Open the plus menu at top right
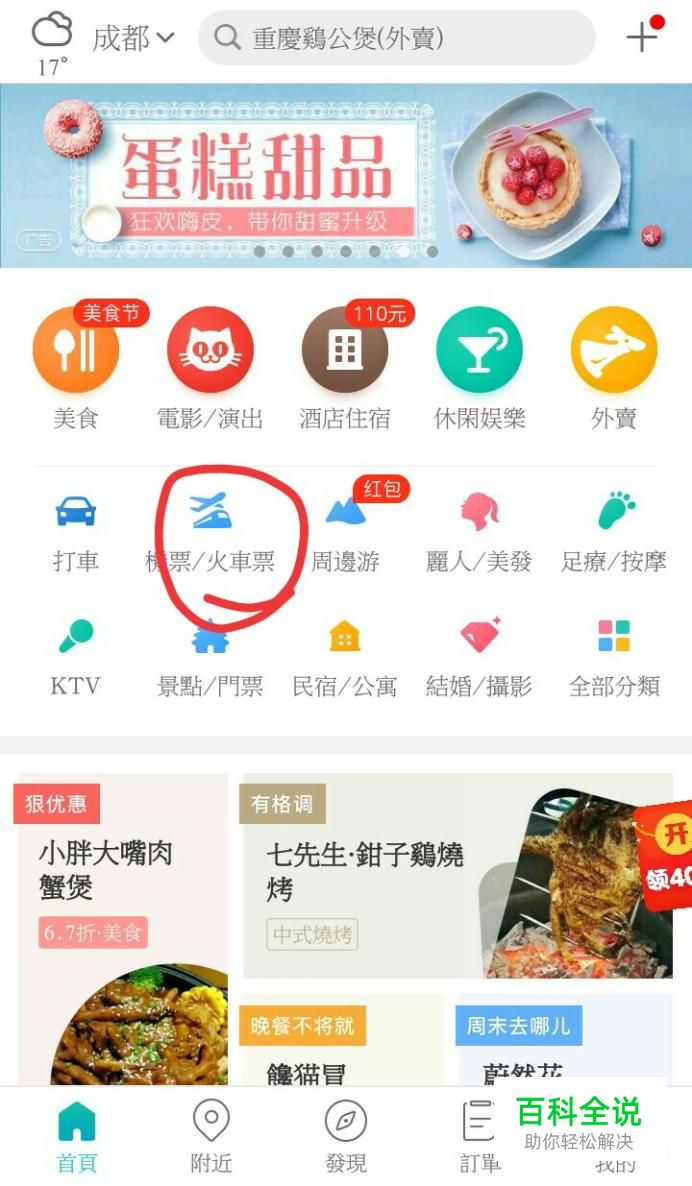This screenshot has height=1186, width=692. click(x=642, y=38)
